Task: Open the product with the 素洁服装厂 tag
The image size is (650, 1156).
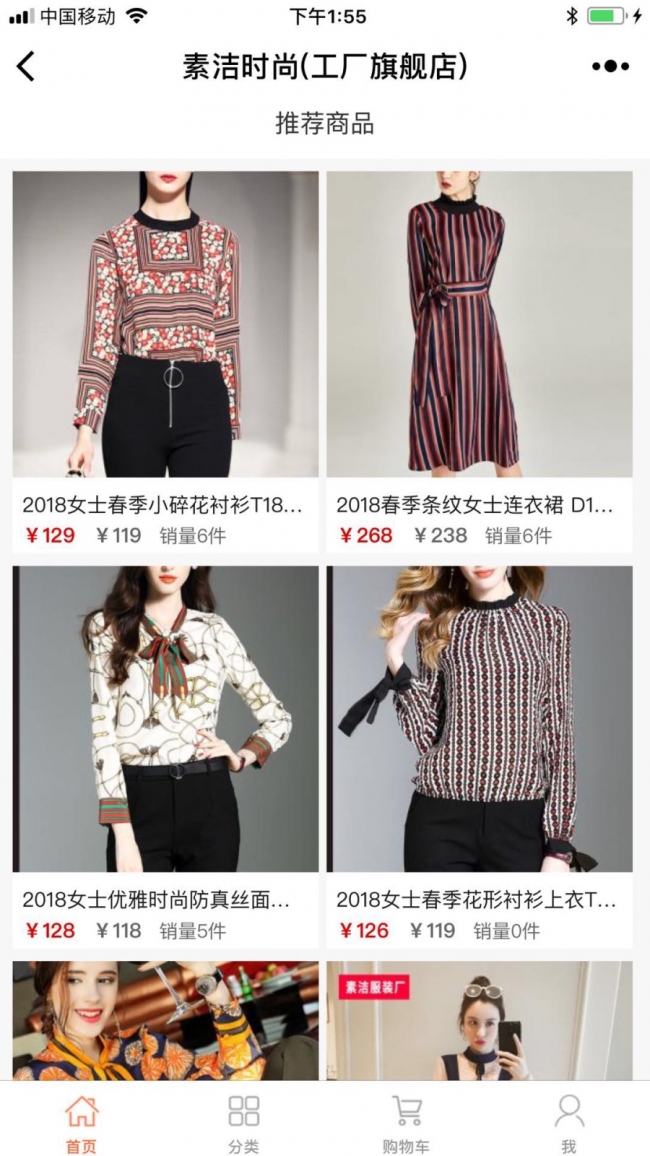Action: click(x=479, y=1020)
